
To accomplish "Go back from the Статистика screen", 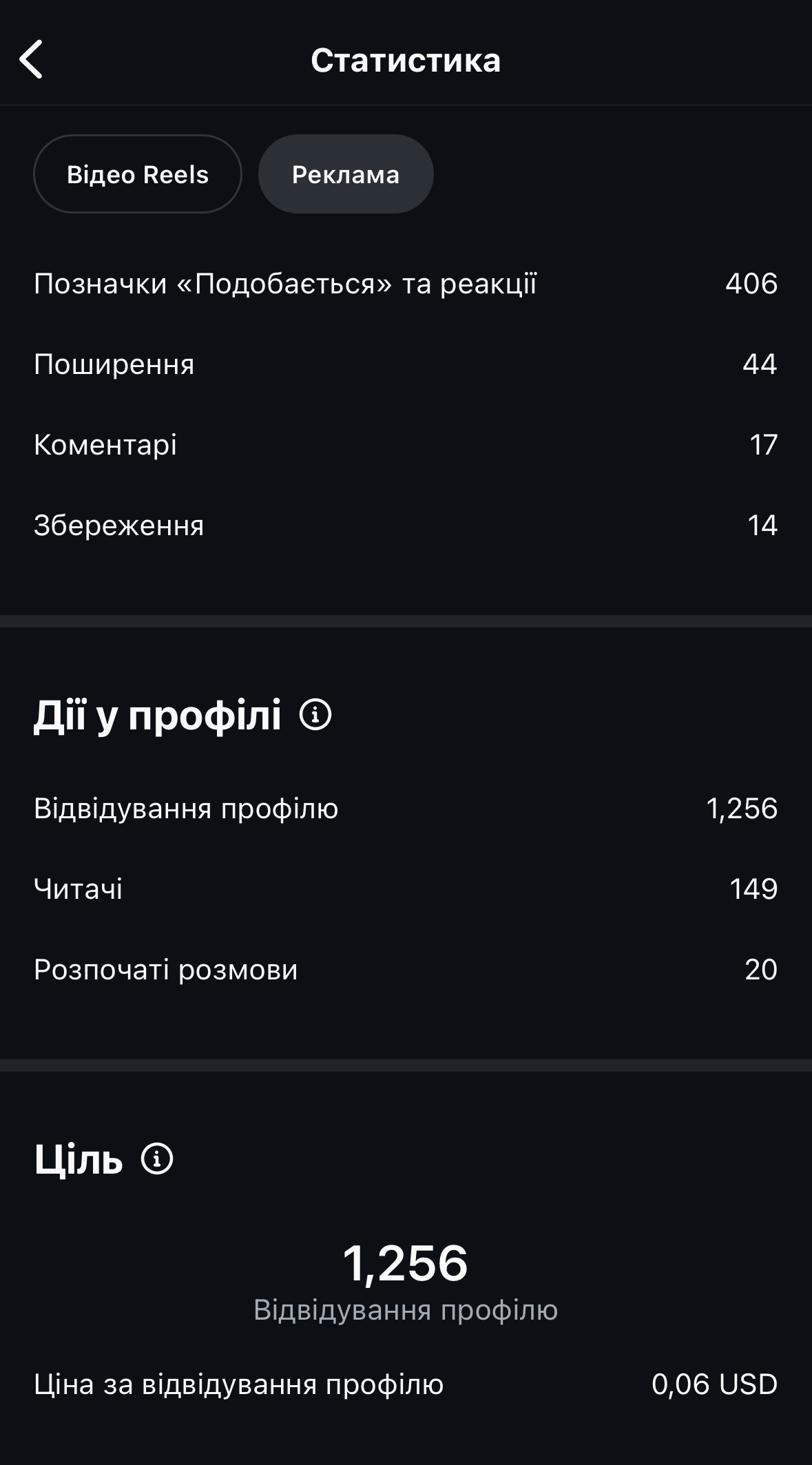I will 31,59.
